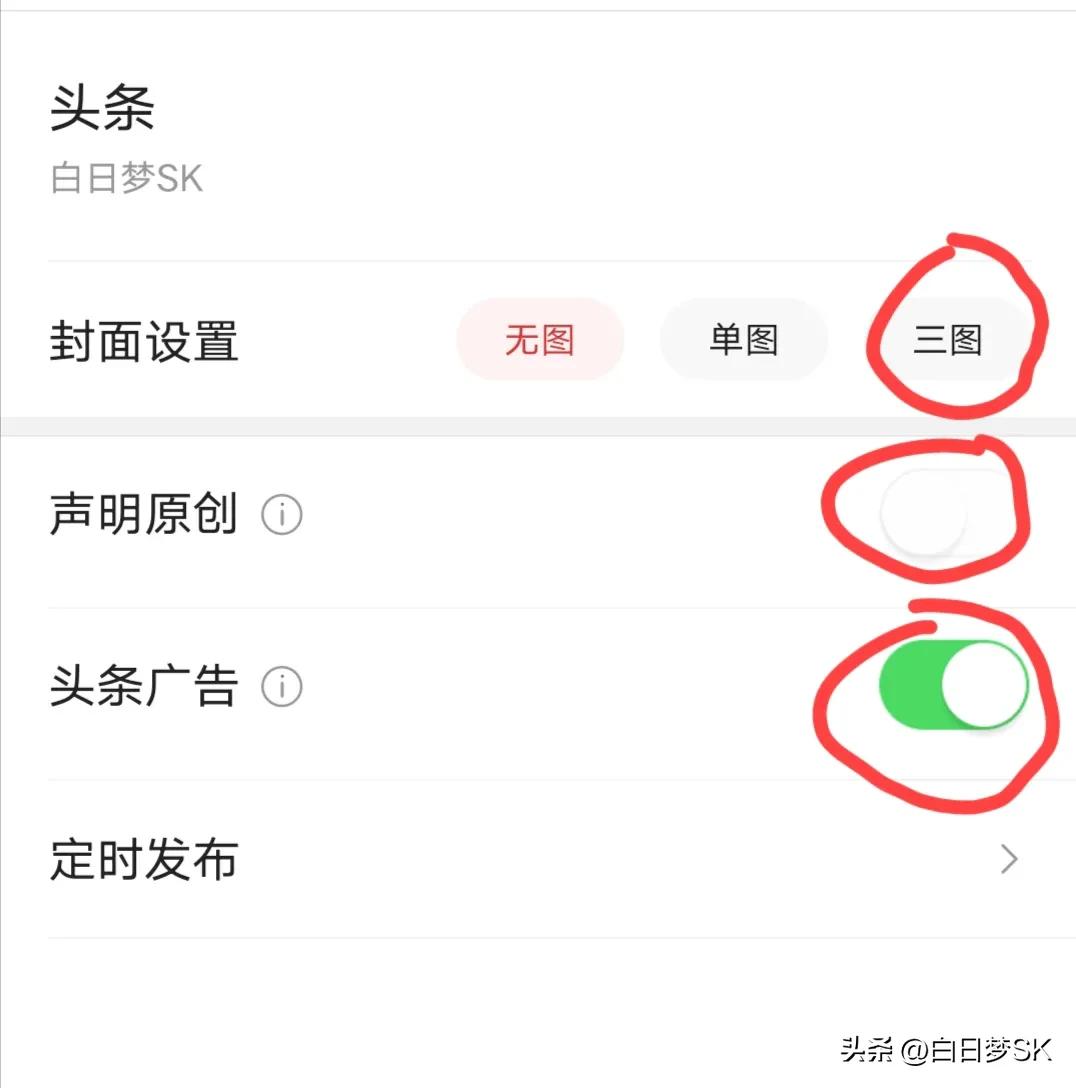Click the info icon beside 头条广告
This screenshot has height=1088, width=1076.
283,686
